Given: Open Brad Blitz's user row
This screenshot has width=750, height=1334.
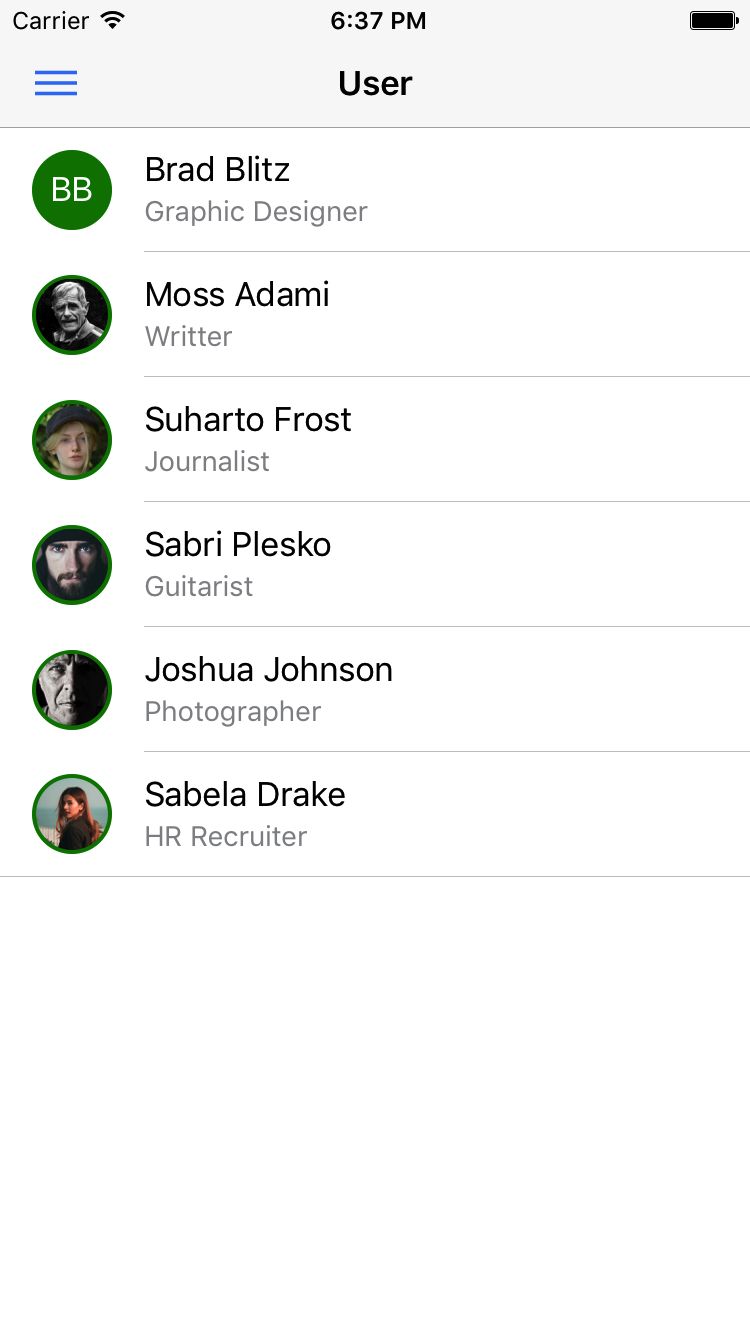Looking at the screenshot, I should (x=375, y=190).
